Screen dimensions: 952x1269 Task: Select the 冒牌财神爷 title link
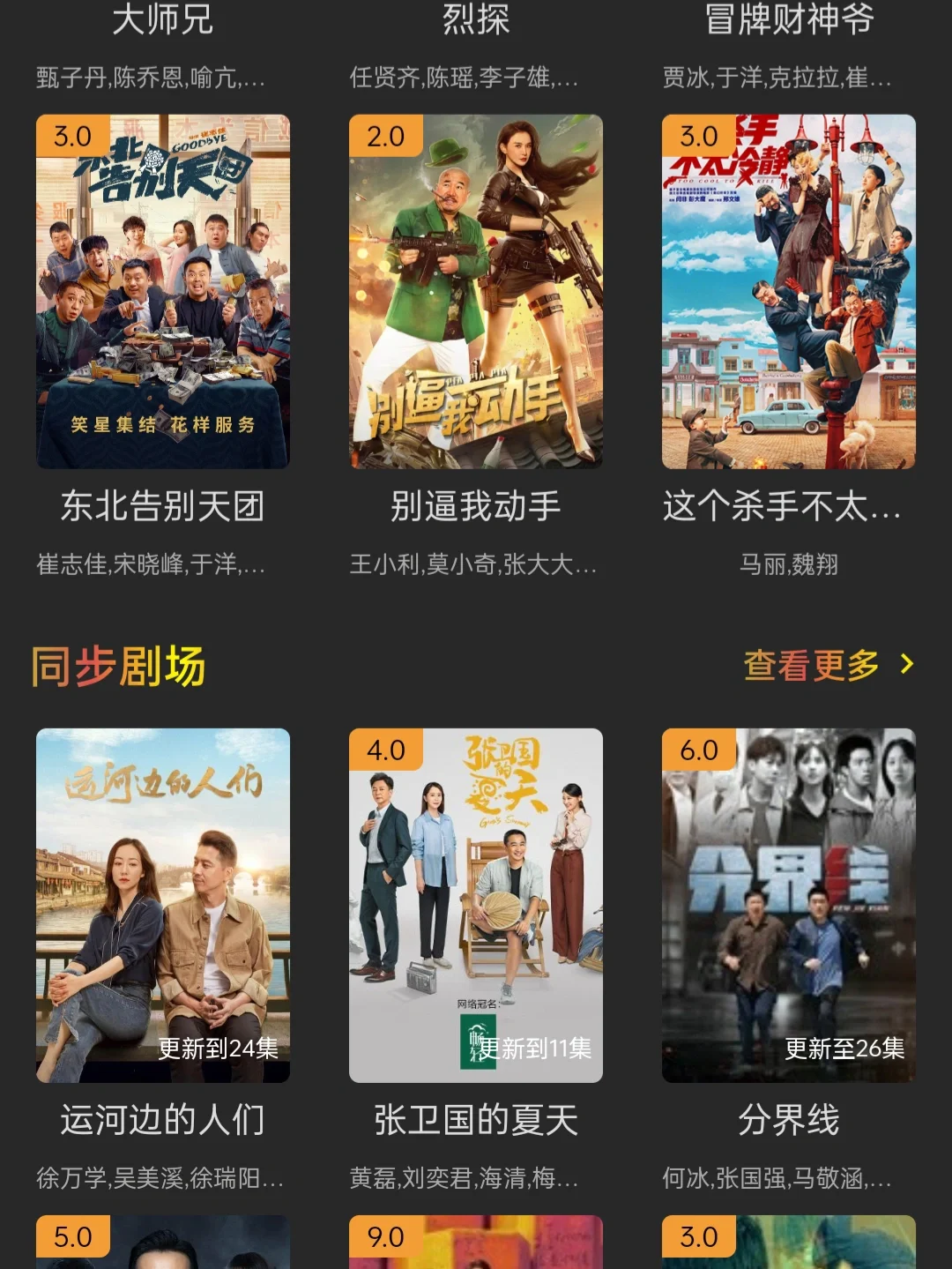click(x=789, y=19)
